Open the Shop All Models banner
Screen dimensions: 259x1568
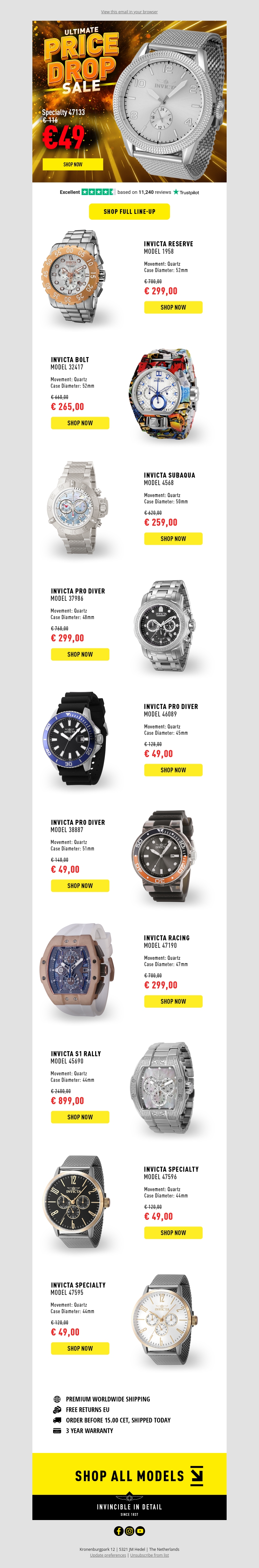129,1476
